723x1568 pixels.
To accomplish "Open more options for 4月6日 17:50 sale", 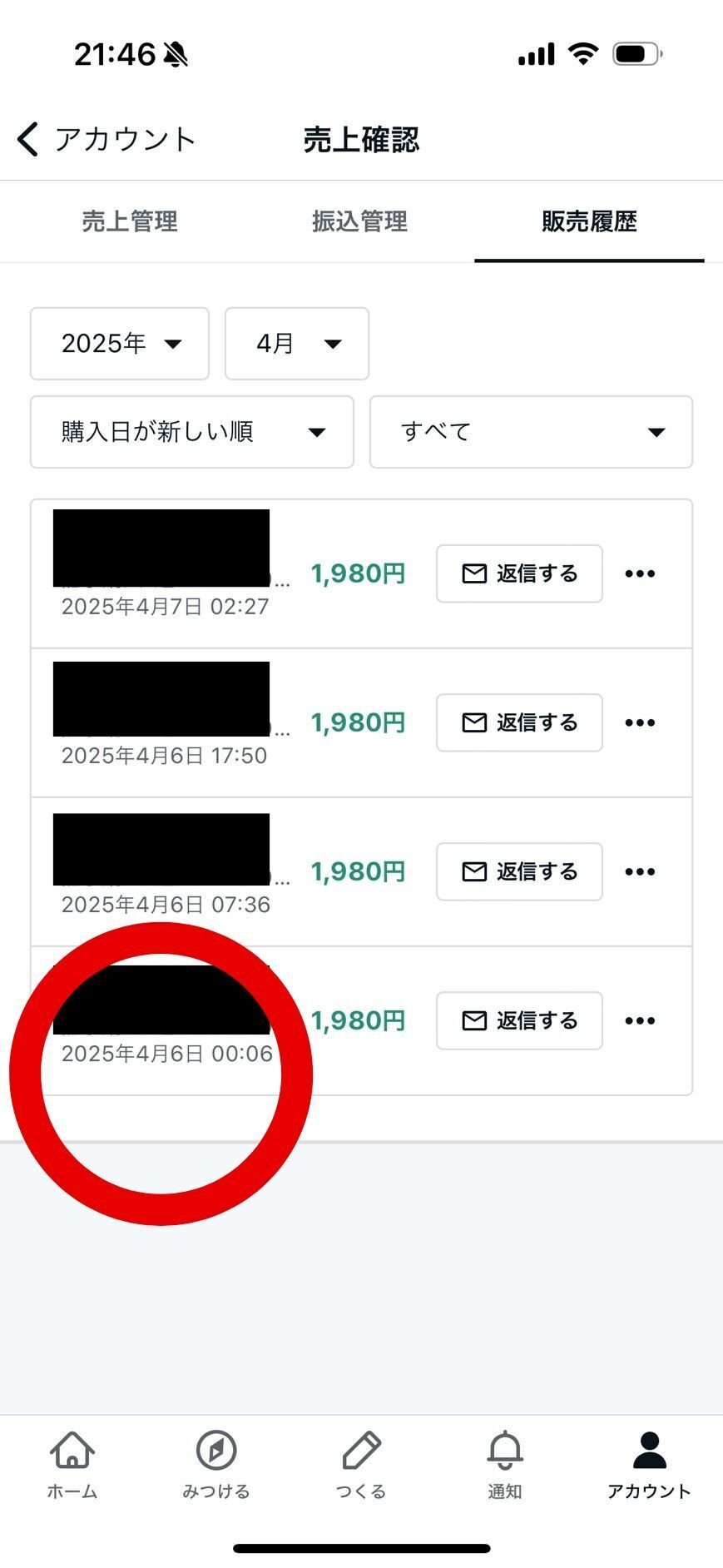I will coord(640,722).
